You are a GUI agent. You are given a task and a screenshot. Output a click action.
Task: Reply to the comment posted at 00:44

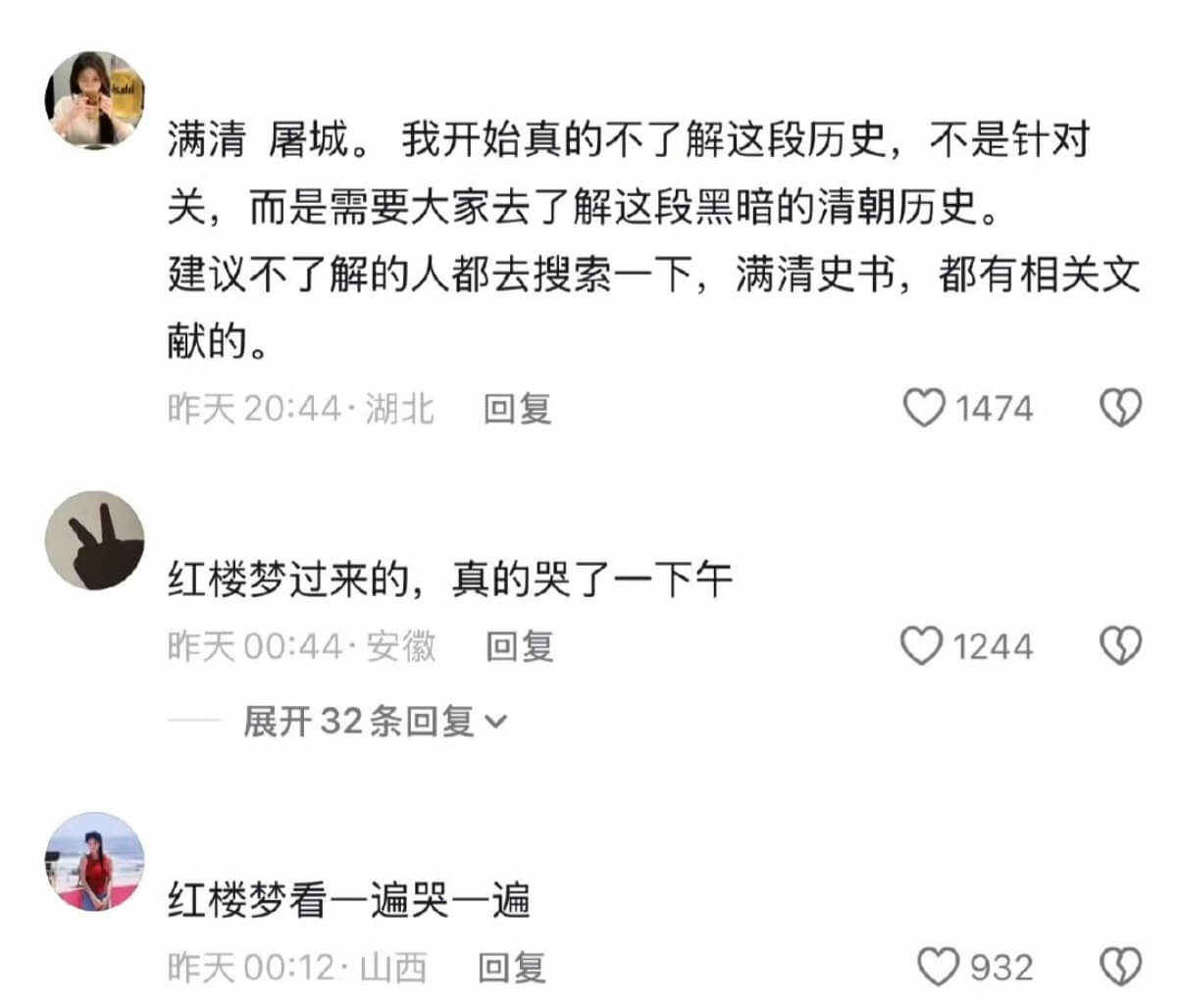[x=519, y=647]
